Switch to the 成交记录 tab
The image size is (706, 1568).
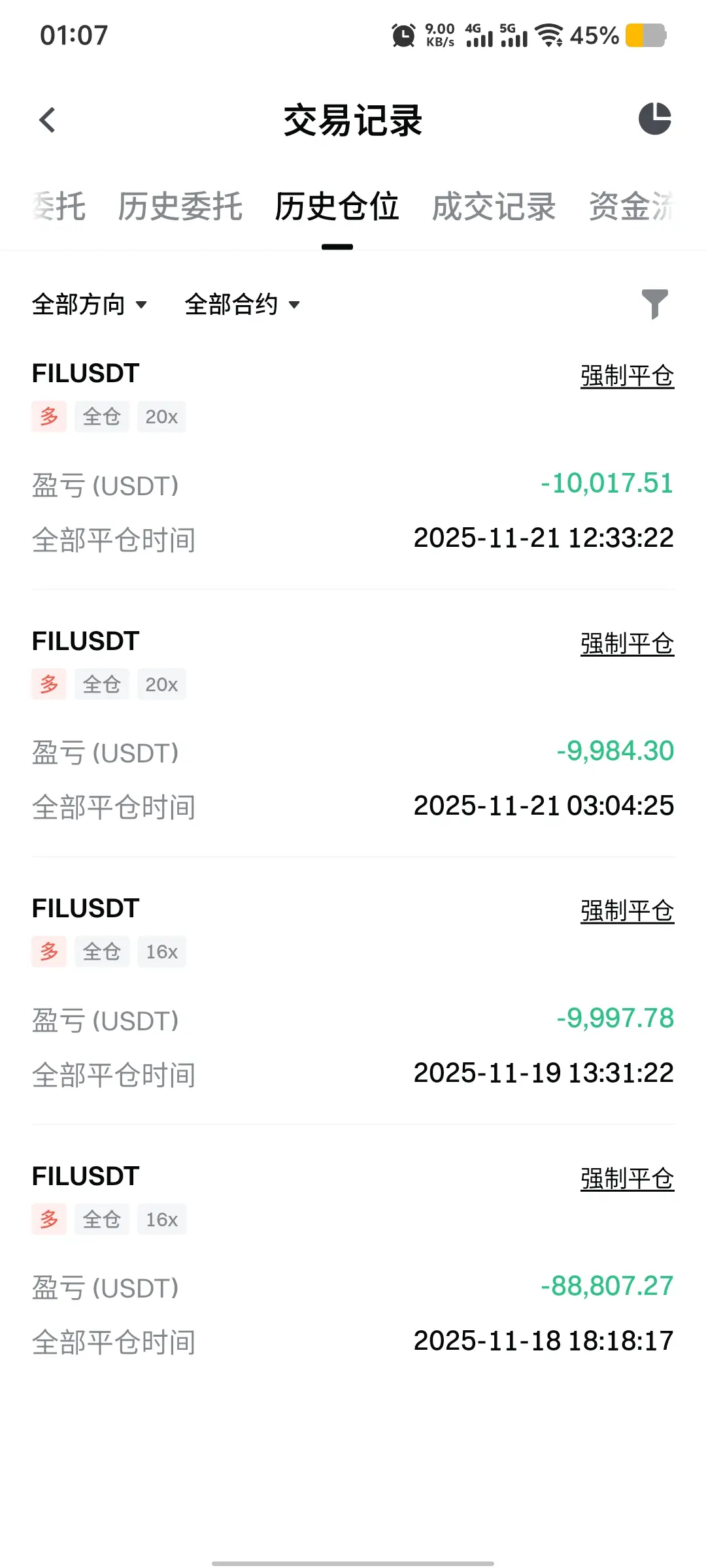[494, 207]
